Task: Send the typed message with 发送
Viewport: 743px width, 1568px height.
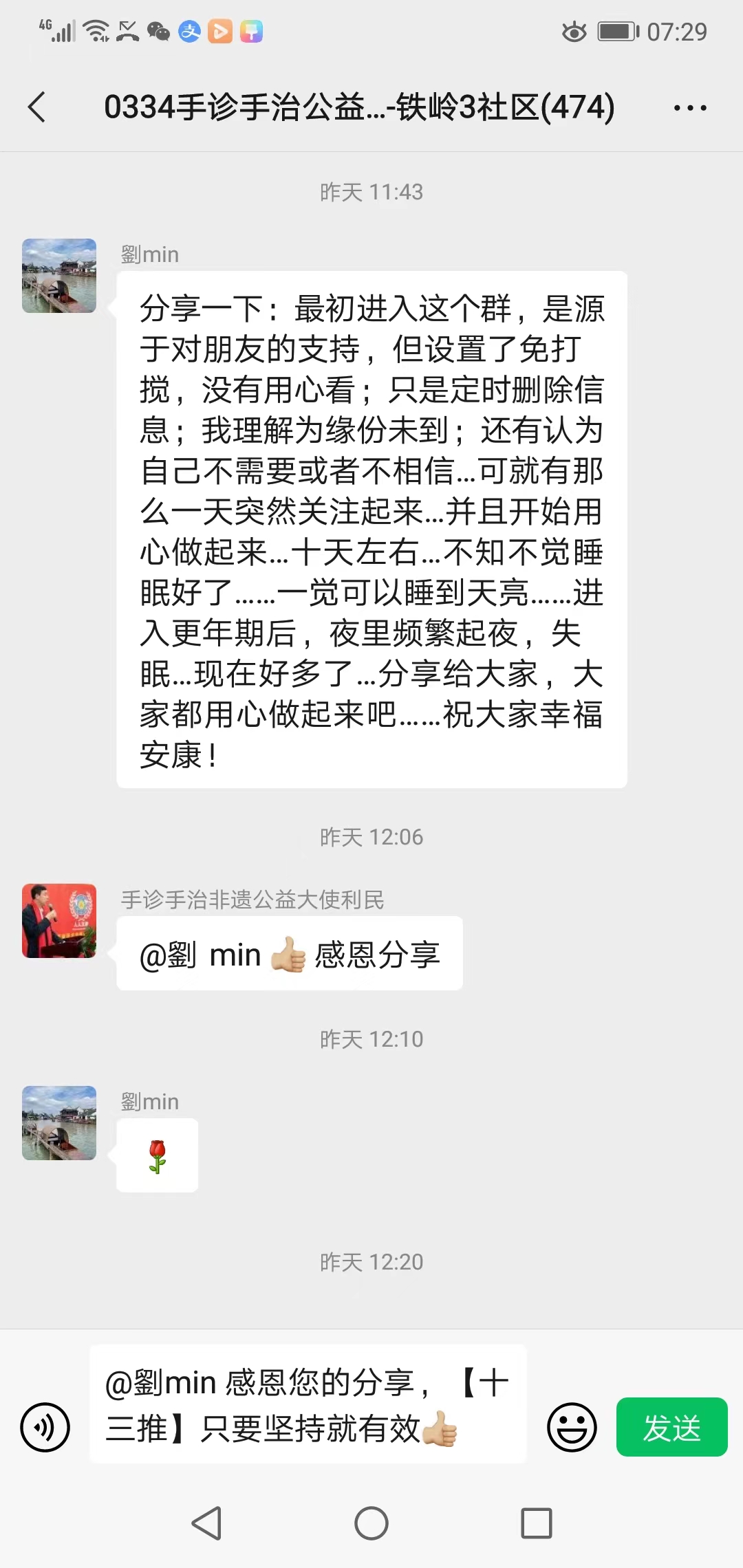Action: point(671,1427)
